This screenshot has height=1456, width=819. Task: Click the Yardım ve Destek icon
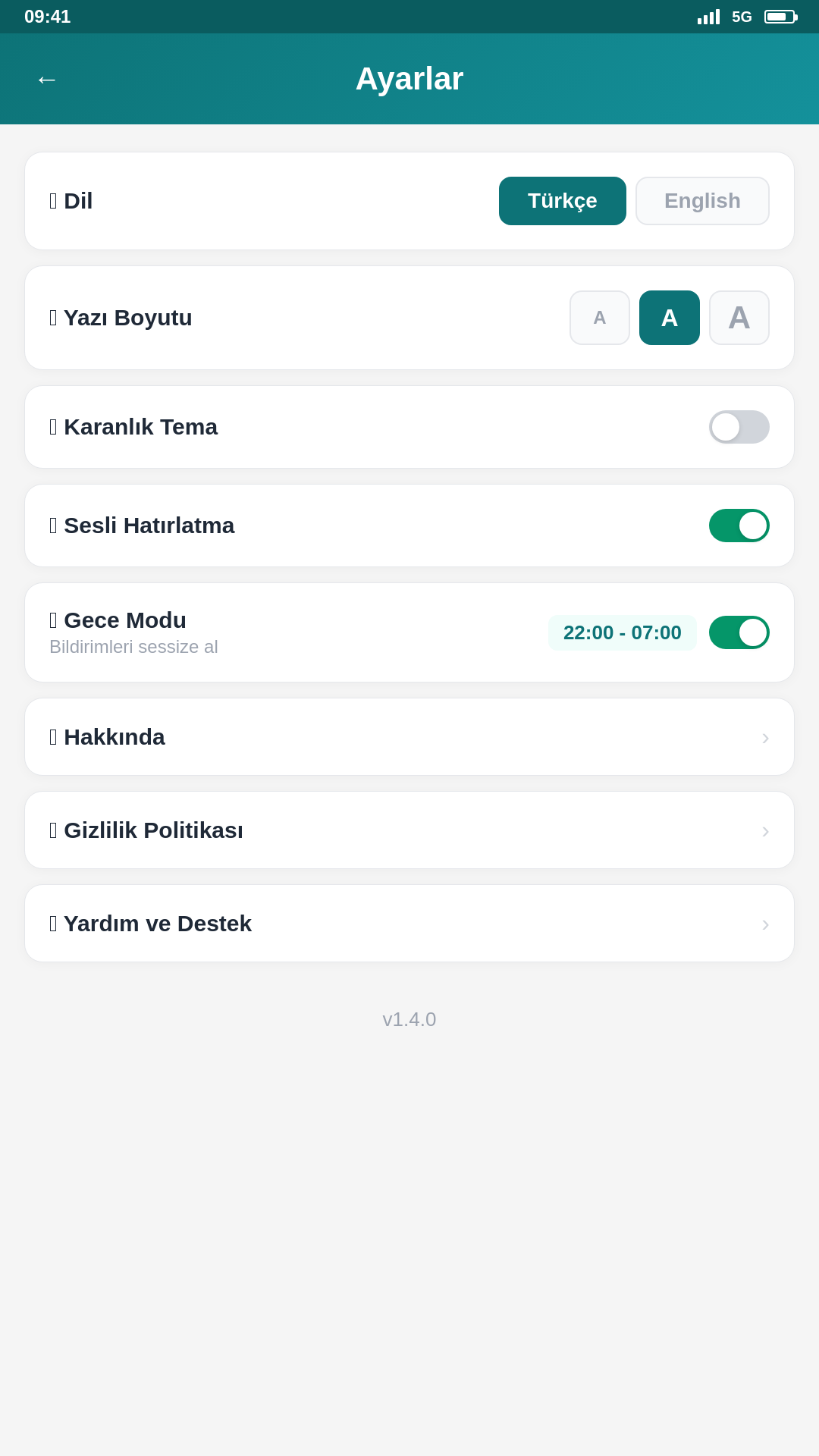pyautogui.click(x=52, y=923)
